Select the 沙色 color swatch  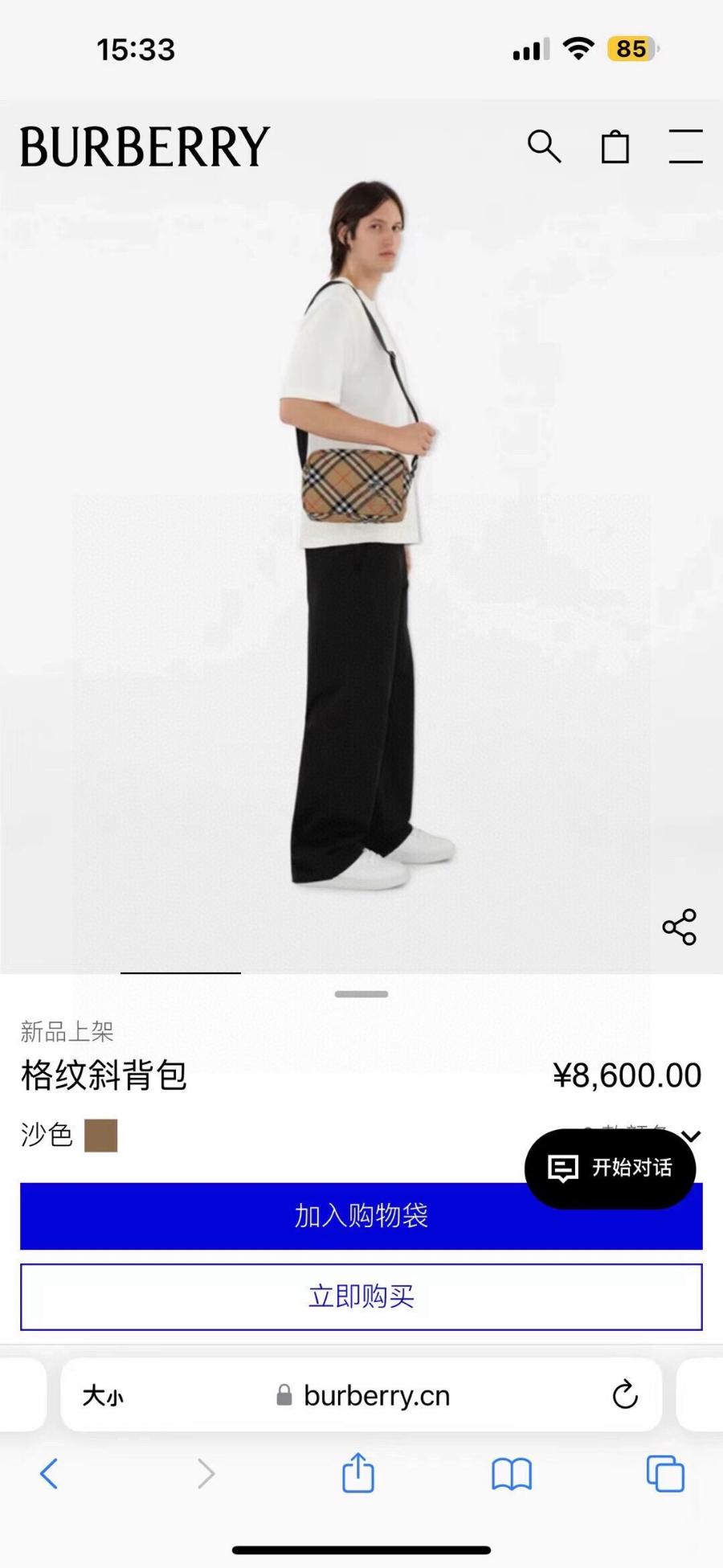click(x=101, y=1136)
